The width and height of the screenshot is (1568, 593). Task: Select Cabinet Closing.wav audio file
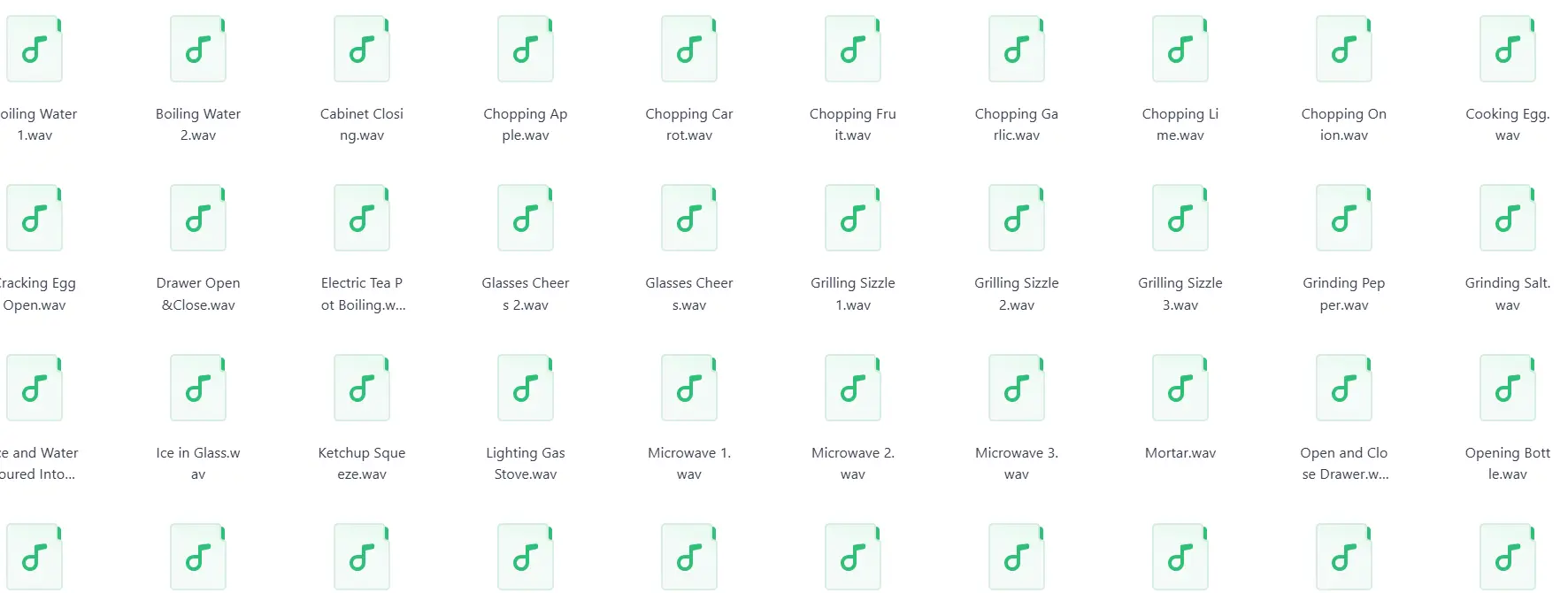(361, 50)
